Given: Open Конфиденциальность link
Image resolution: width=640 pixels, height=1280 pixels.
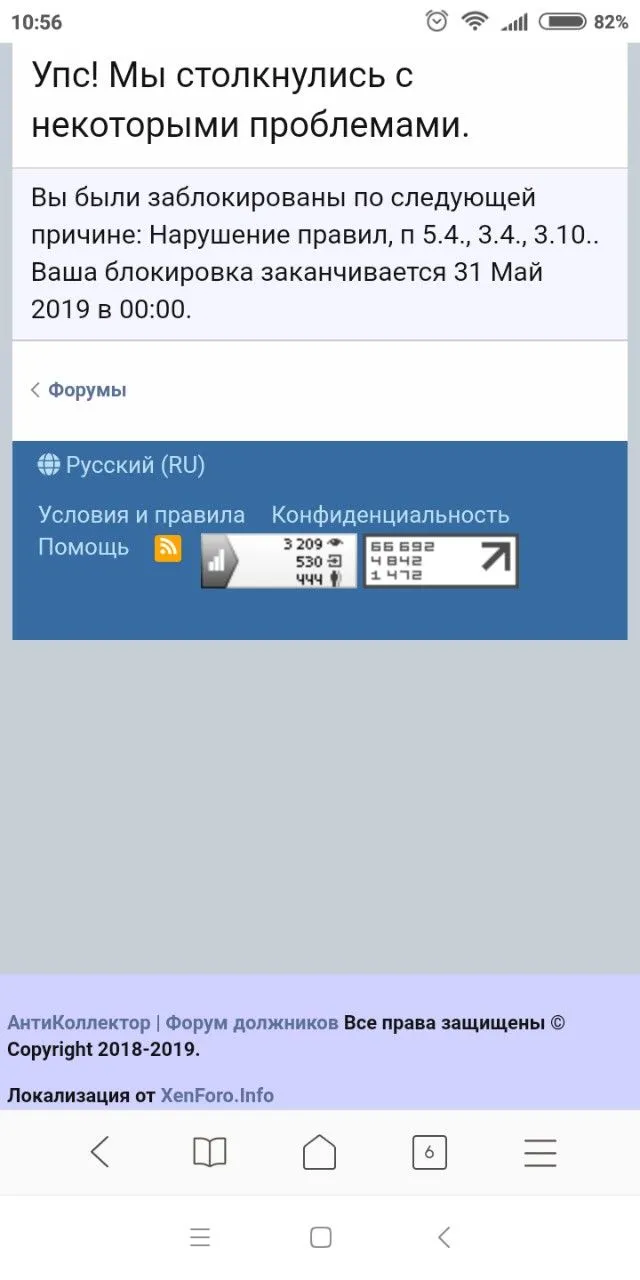Looking at the screenshot, I should tap(390, 515).
